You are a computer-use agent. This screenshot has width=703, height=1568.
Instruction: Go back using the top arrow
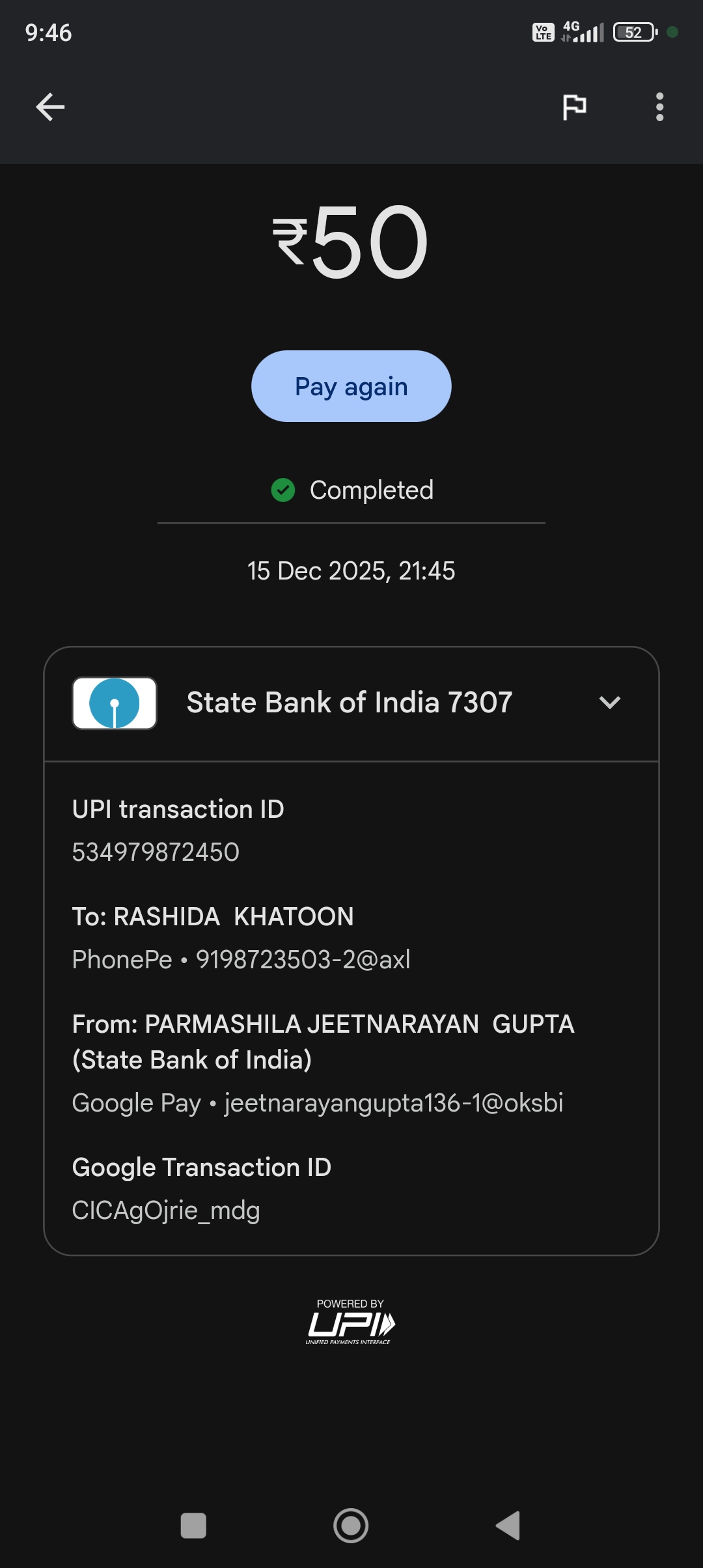[50, 107]
